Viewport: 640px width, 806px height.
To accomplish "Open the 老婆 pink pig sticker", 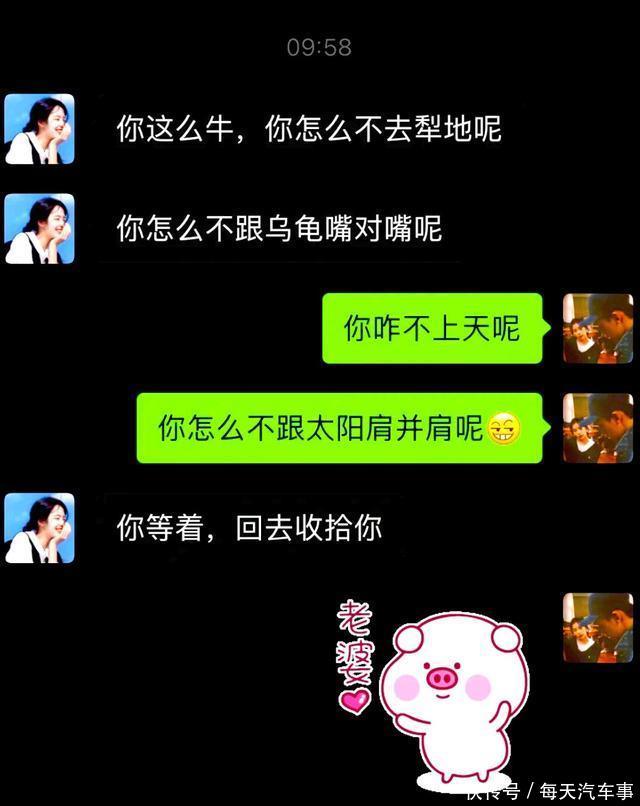I will pyautogui.click(x=440, y=690).
